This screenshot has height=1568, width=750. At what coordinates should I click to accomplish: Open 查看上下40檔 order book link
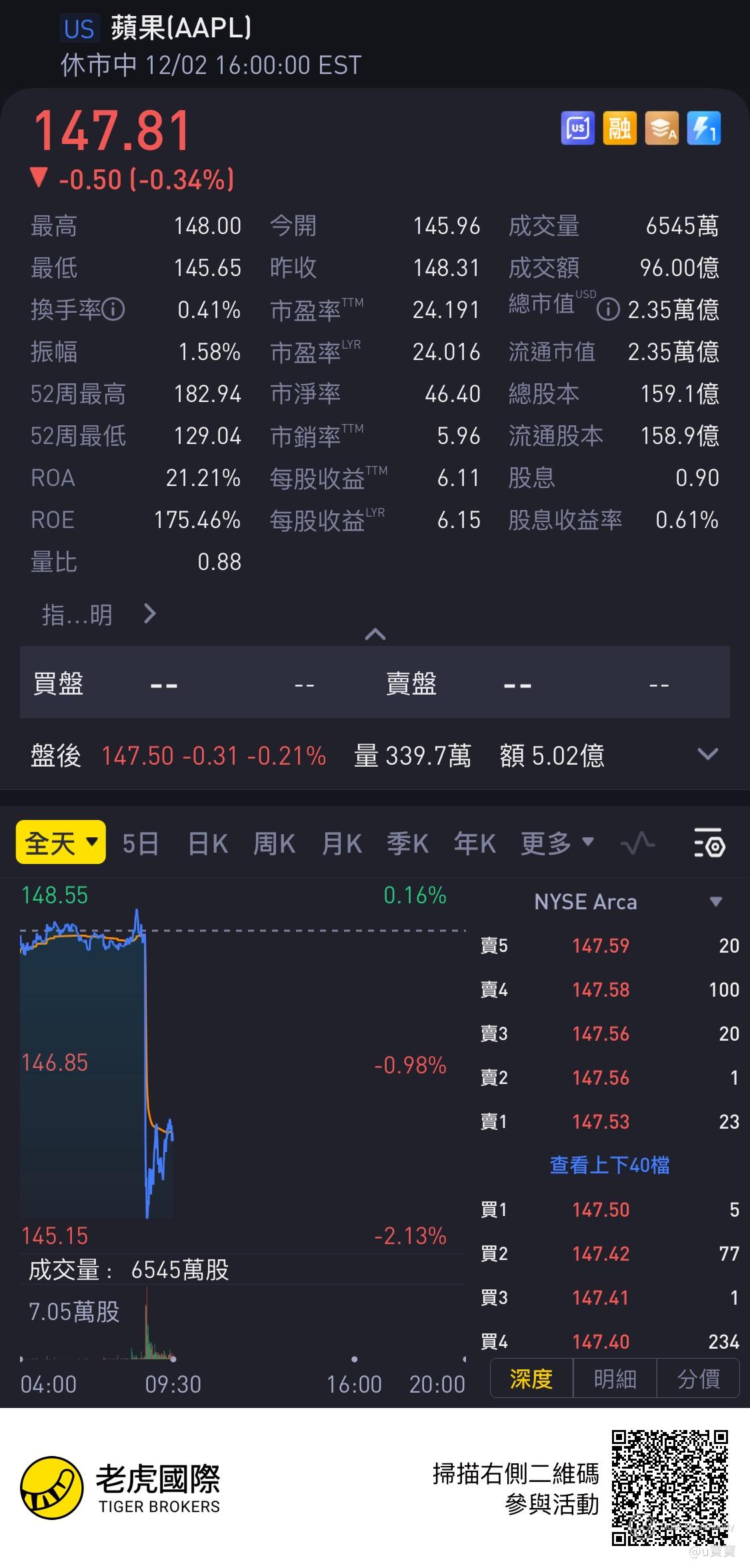click(x=609, y=1165)
